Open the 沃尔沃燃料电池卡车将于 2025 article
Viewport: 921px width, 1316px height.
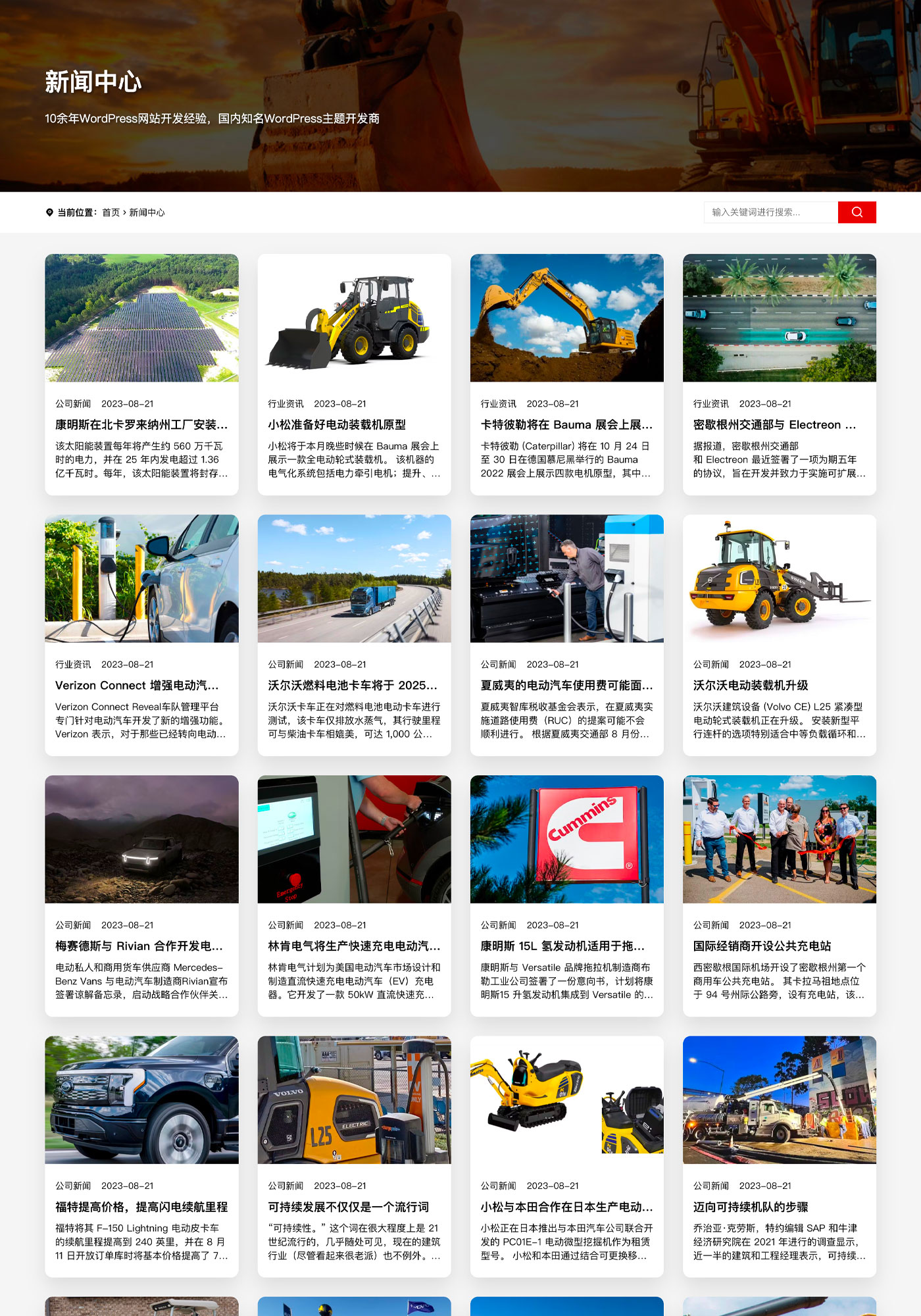coord(353,686)
